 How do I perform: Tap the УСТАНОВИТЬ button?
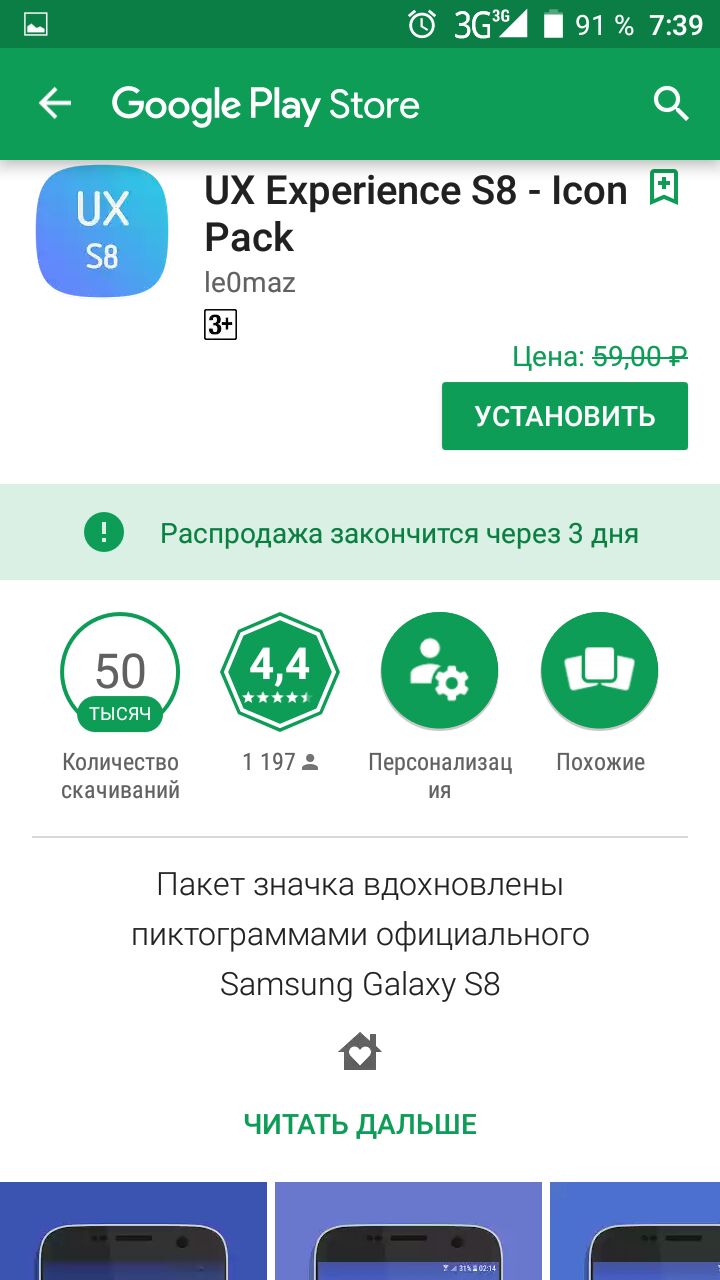pyautogui.click(x=565, y=416)
